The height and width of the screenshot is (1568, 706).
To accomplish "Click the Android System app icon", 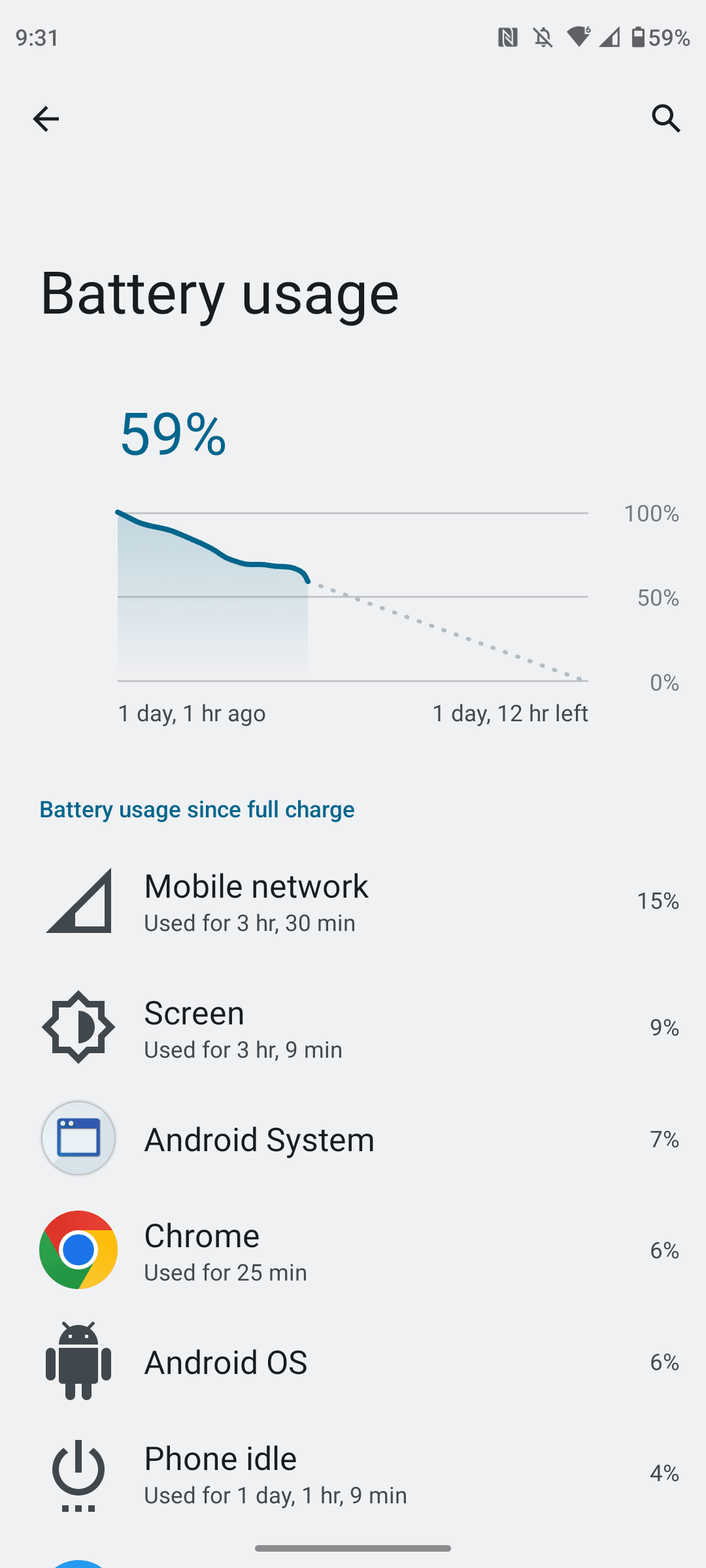I will pos(78,1138).
